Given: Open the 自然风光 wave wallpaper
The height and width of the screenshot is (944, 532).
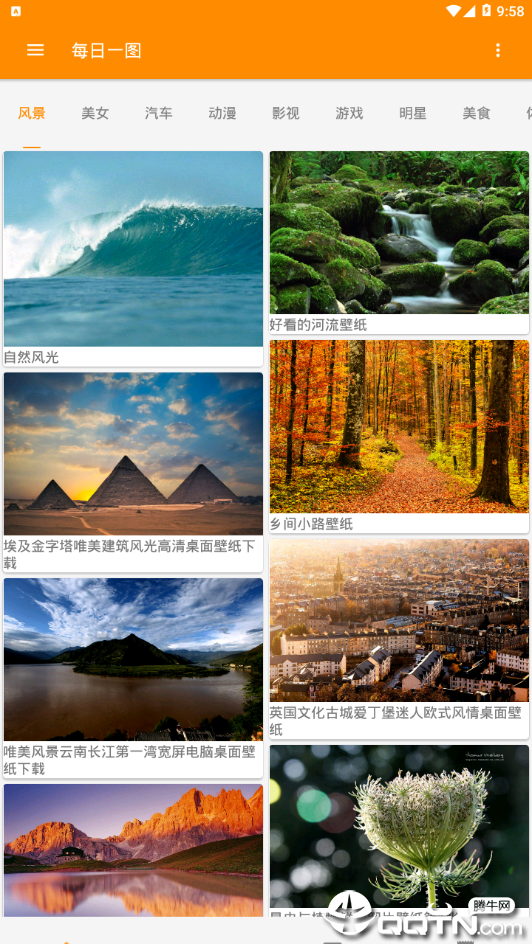Looking at the screenshot, I should tap(133, 259).
